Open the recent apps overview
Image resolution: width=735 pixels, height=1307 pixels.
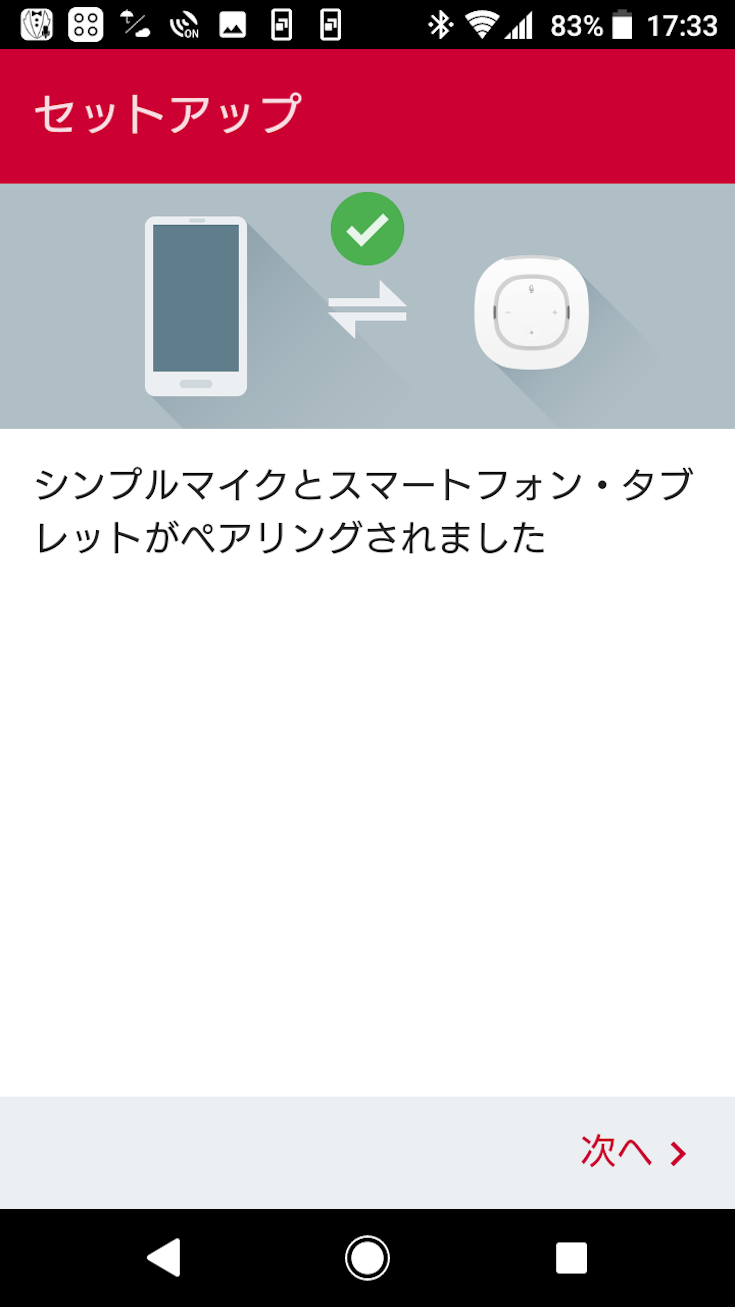571,1257
